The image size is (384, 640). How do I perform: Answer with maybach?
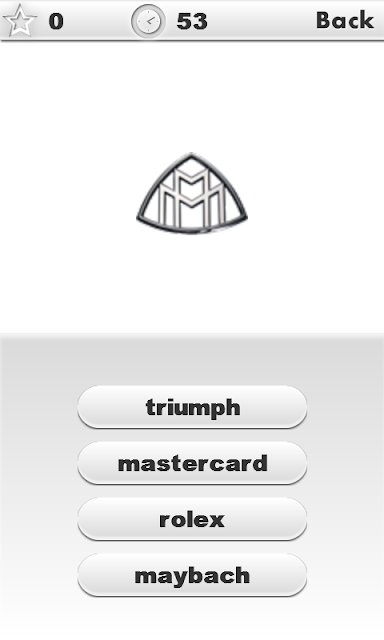(192, 575)
